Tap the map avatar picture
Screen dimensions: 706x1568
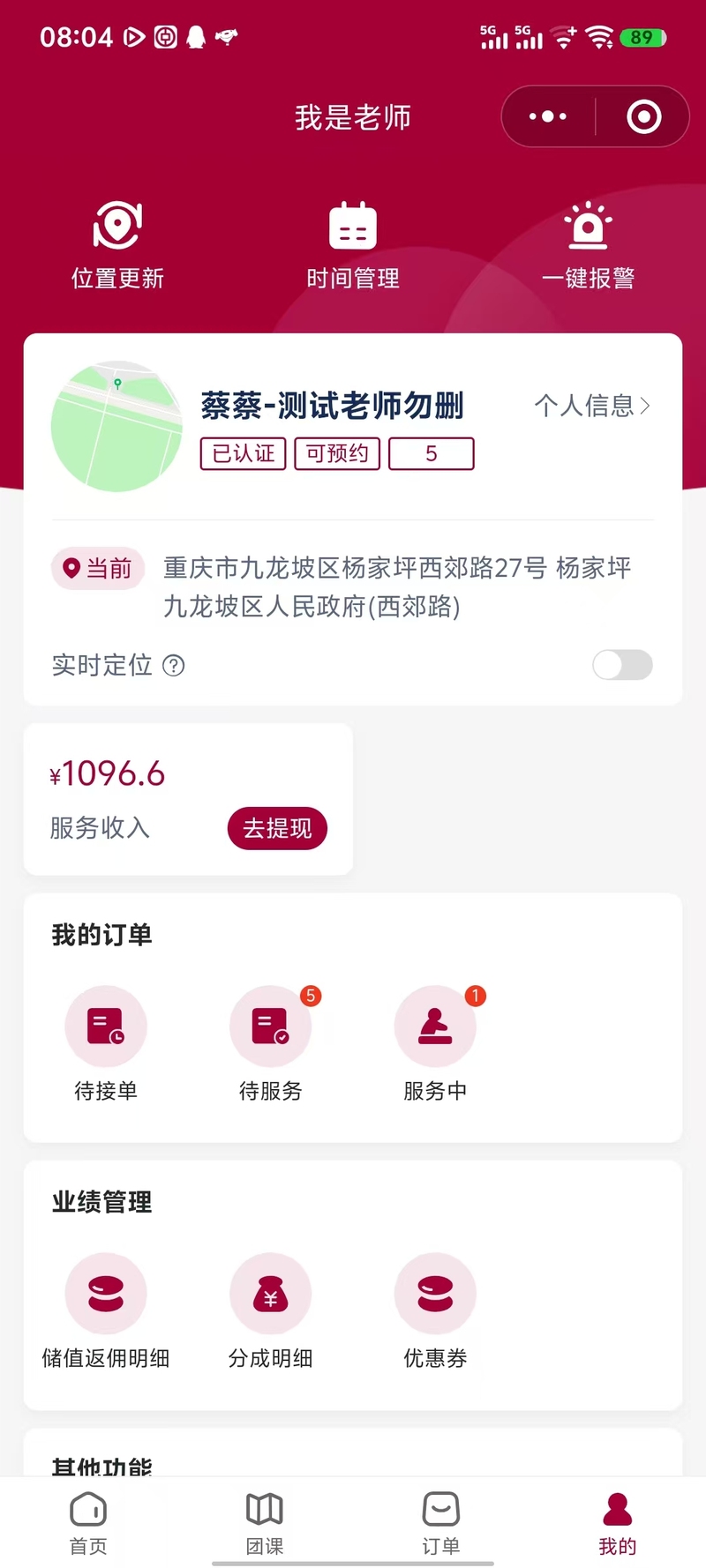(116, 426)
